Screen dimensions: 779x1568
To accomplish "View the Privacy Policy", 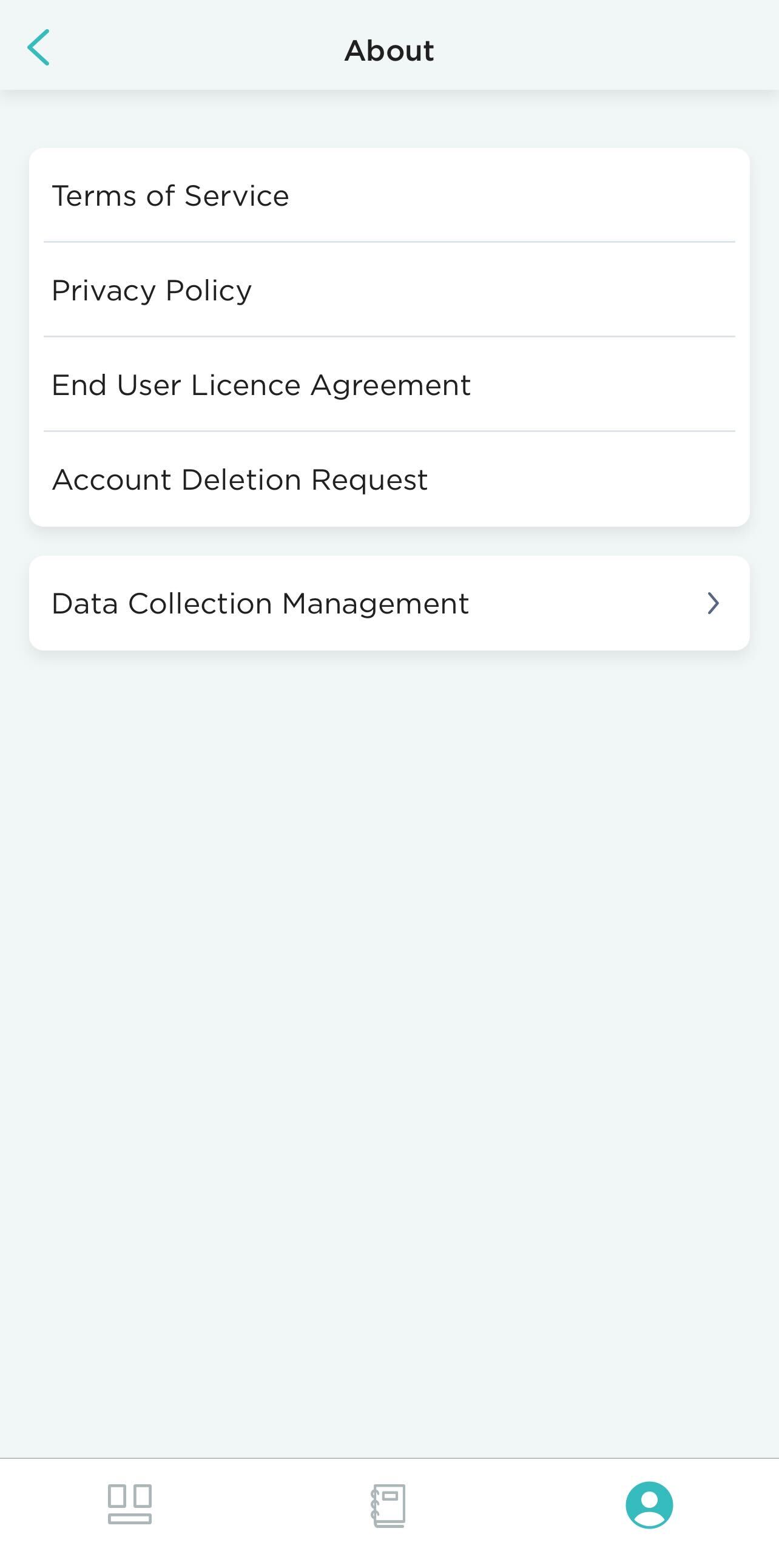I will click(389, 289).
